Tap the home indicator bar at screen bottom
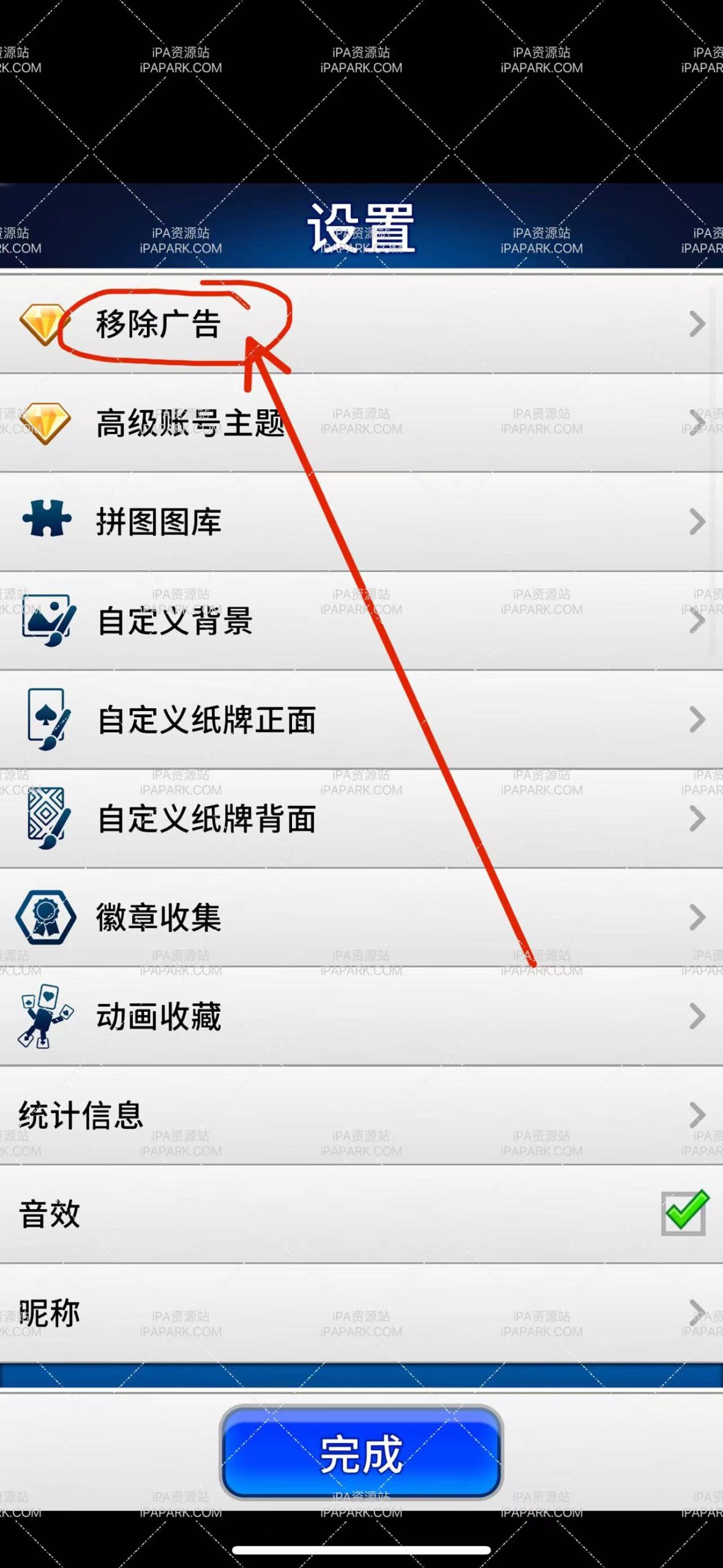 click(361, 1548)
